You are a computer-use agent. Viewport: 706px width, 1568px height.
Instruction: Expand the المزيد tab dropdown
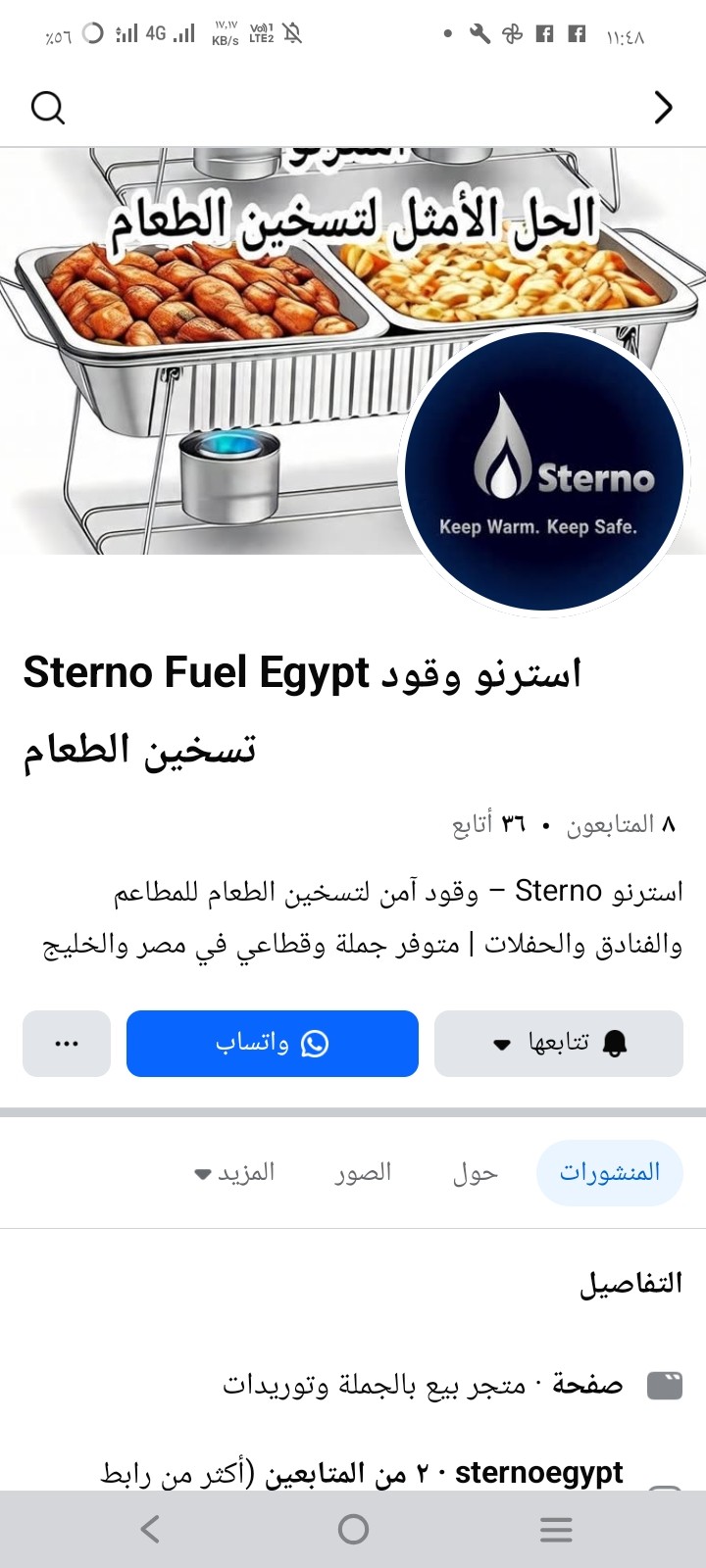[x=234, y=1172]
